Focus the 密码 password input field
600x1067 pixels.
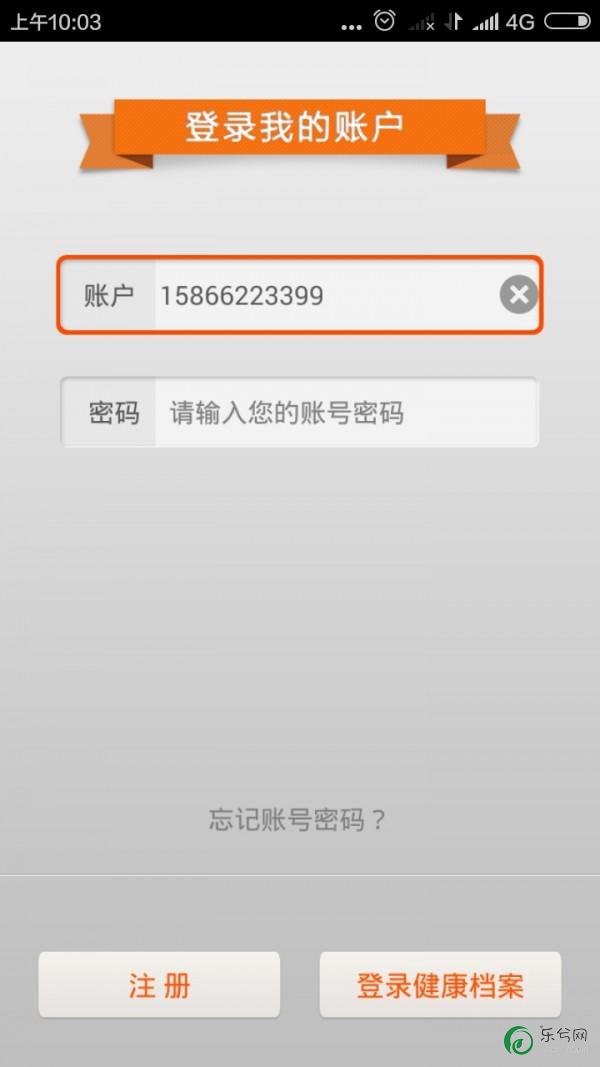tap(300, 412)
